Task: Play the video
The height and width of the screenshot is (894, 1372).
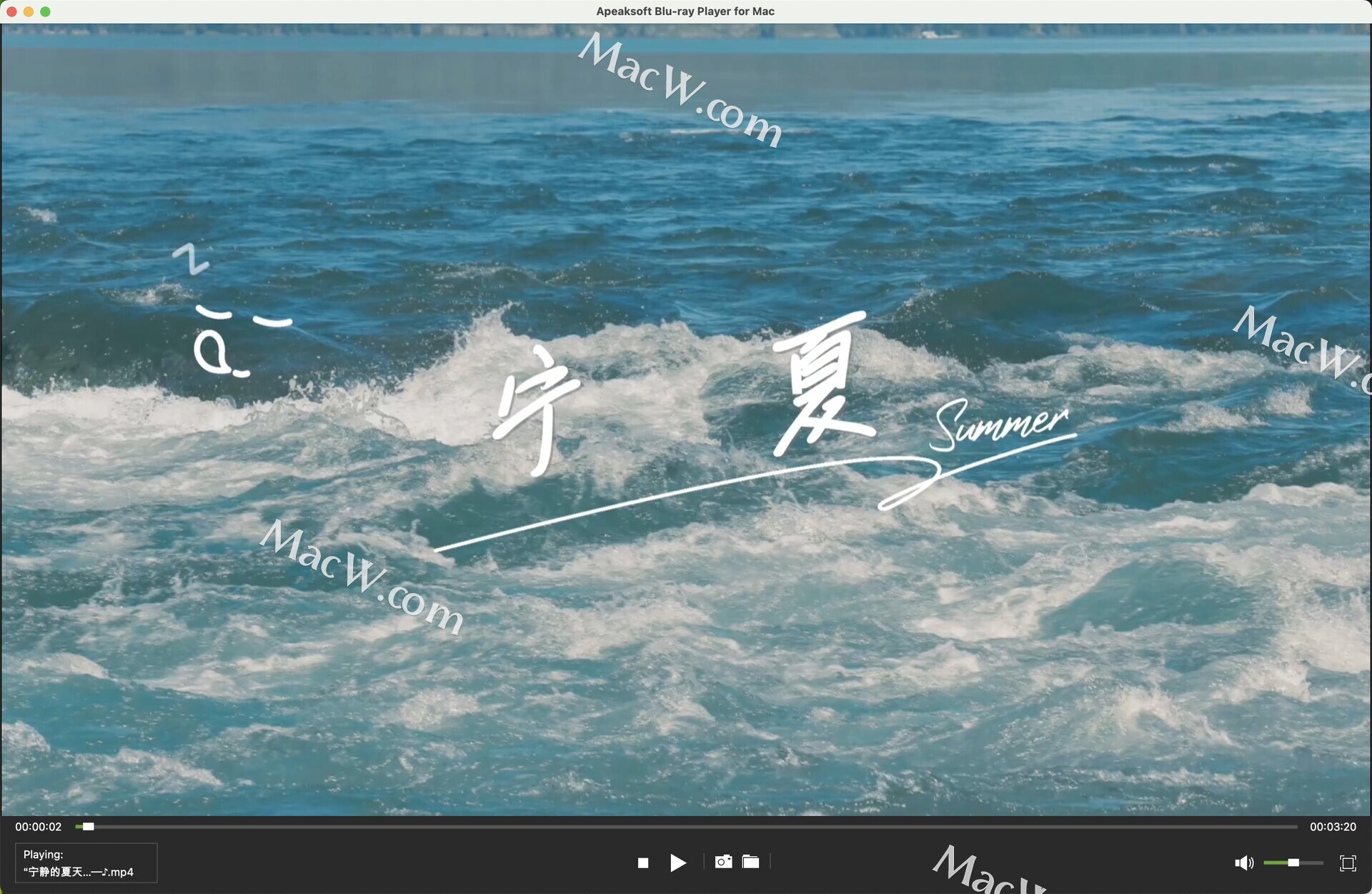Action: (x=677, y=863)
